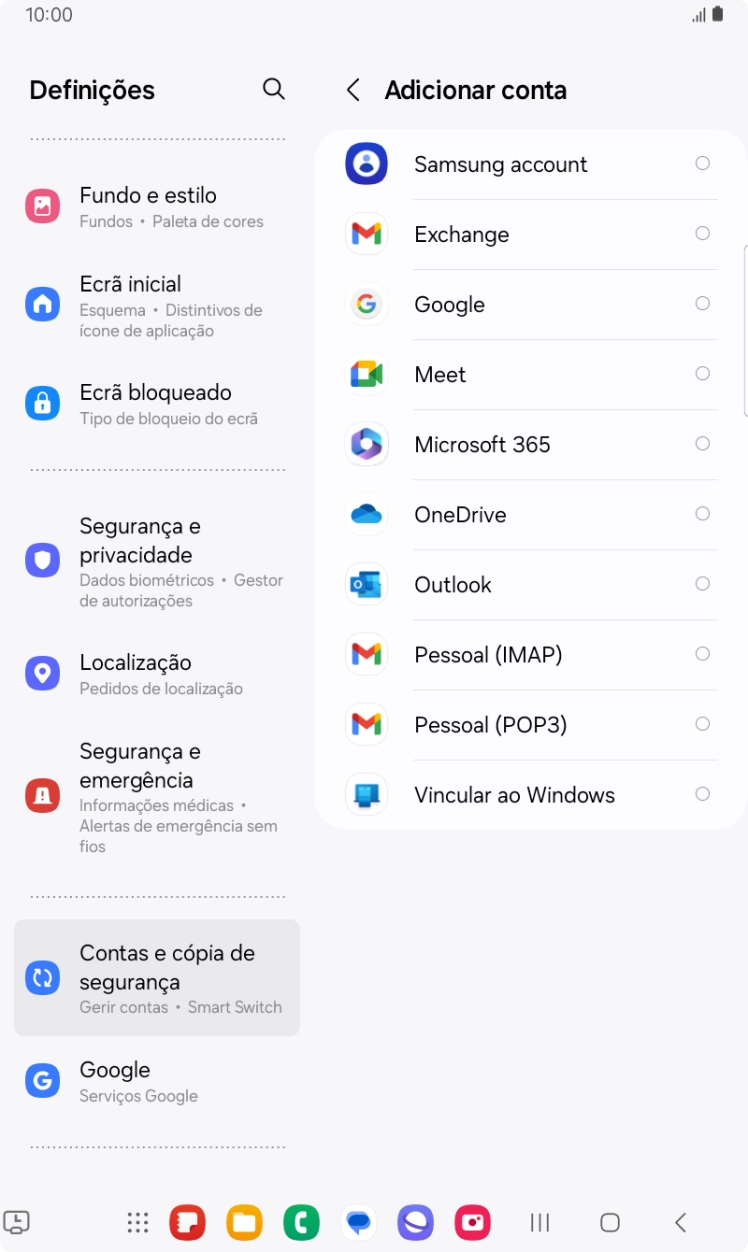Tap the Exchange Gmail-style icon
Image resolution: width=748 pixels, height=1252 pixels.
coord(366,234)
